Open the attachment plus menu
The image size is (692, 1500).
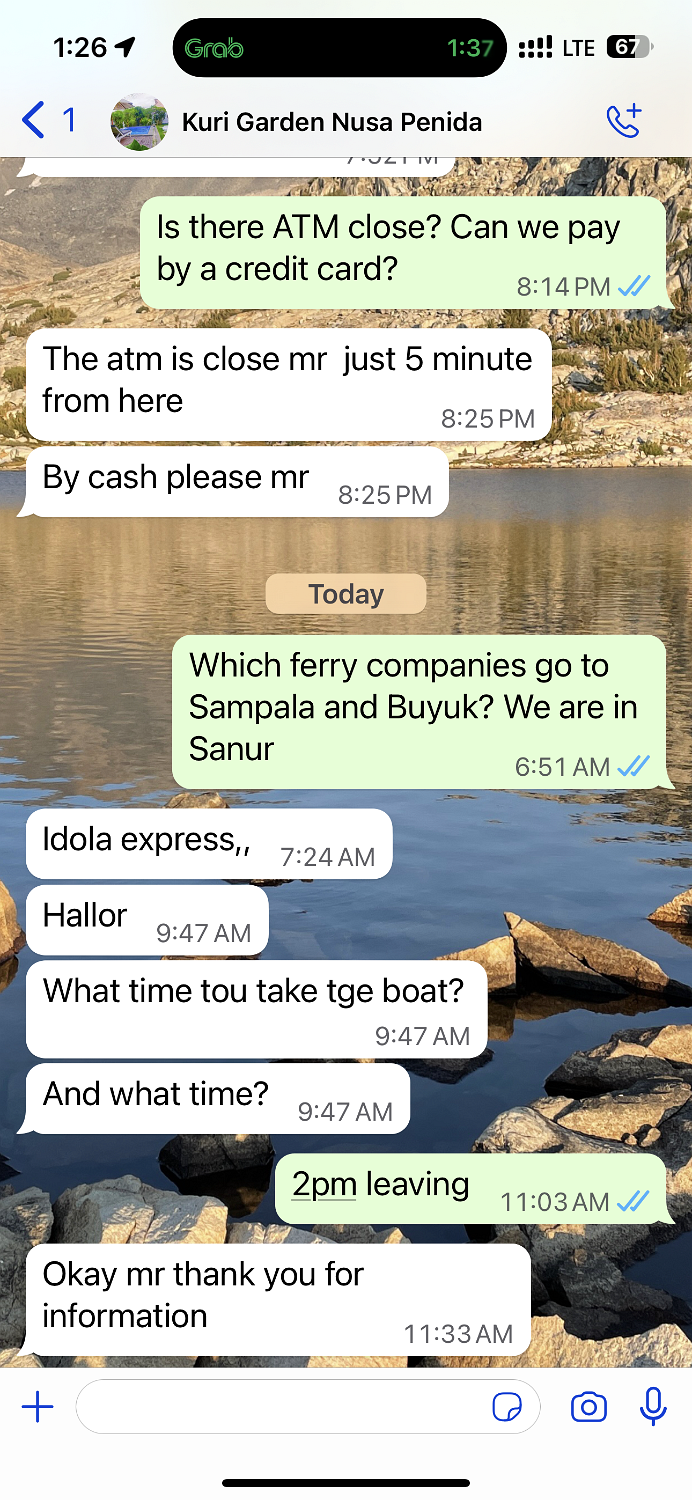click(38, 1408)
